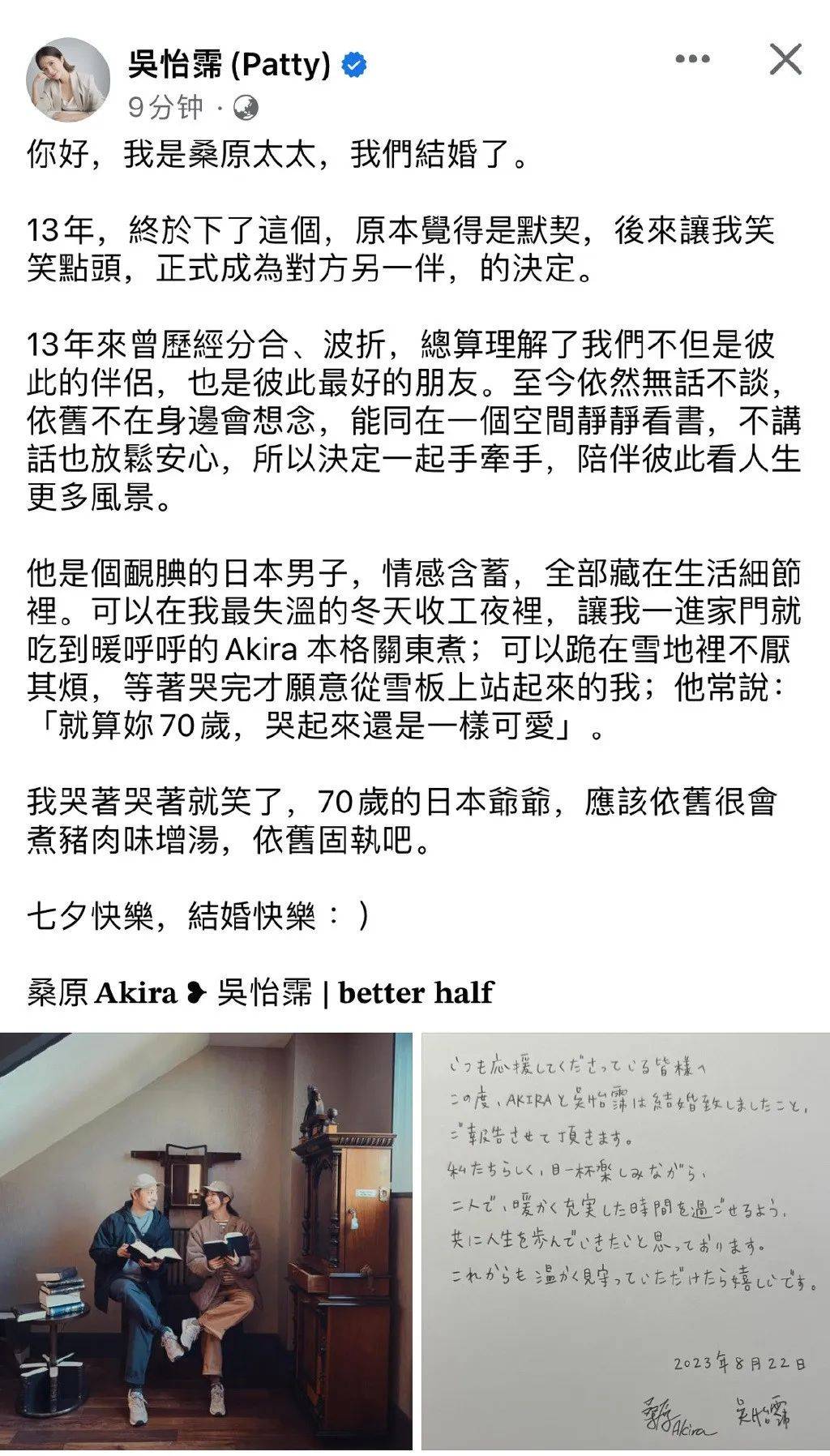
Task: Close the post with the X
Action: click(x=785, y=60)
